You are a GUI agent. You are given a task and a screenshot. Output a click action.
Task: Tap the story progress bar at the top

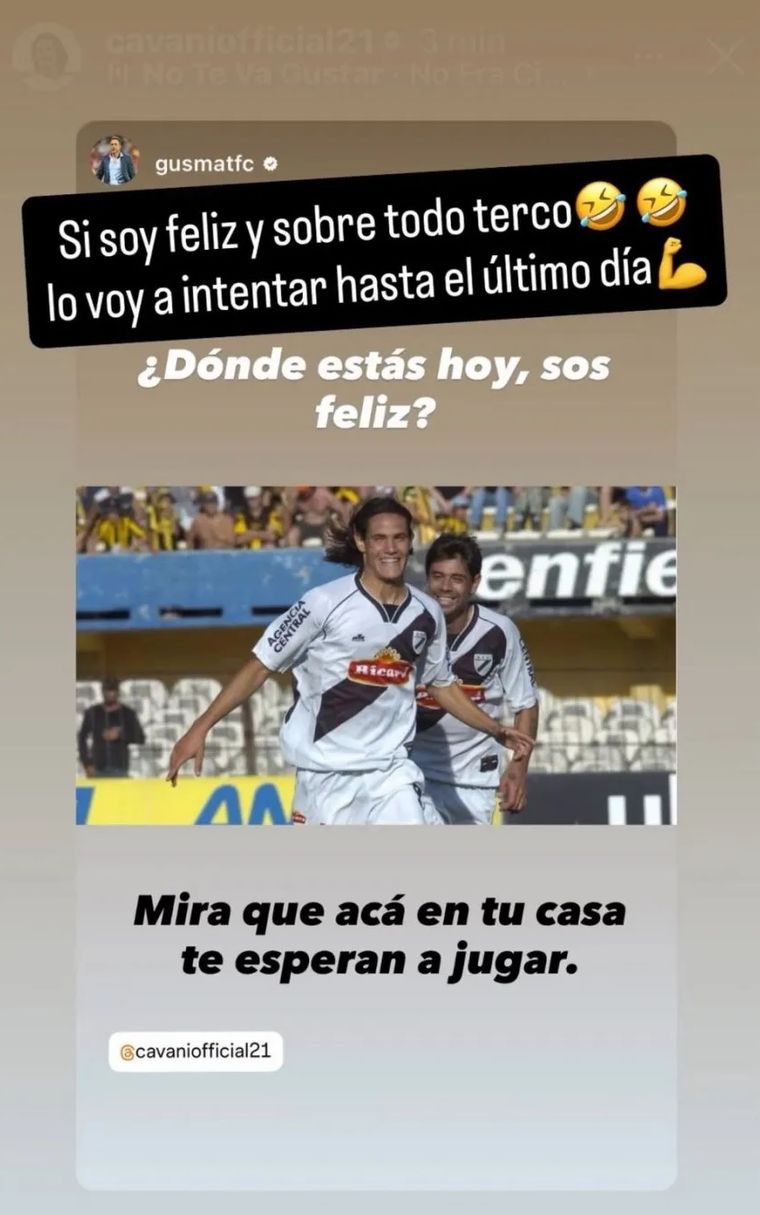click(380, 10)
